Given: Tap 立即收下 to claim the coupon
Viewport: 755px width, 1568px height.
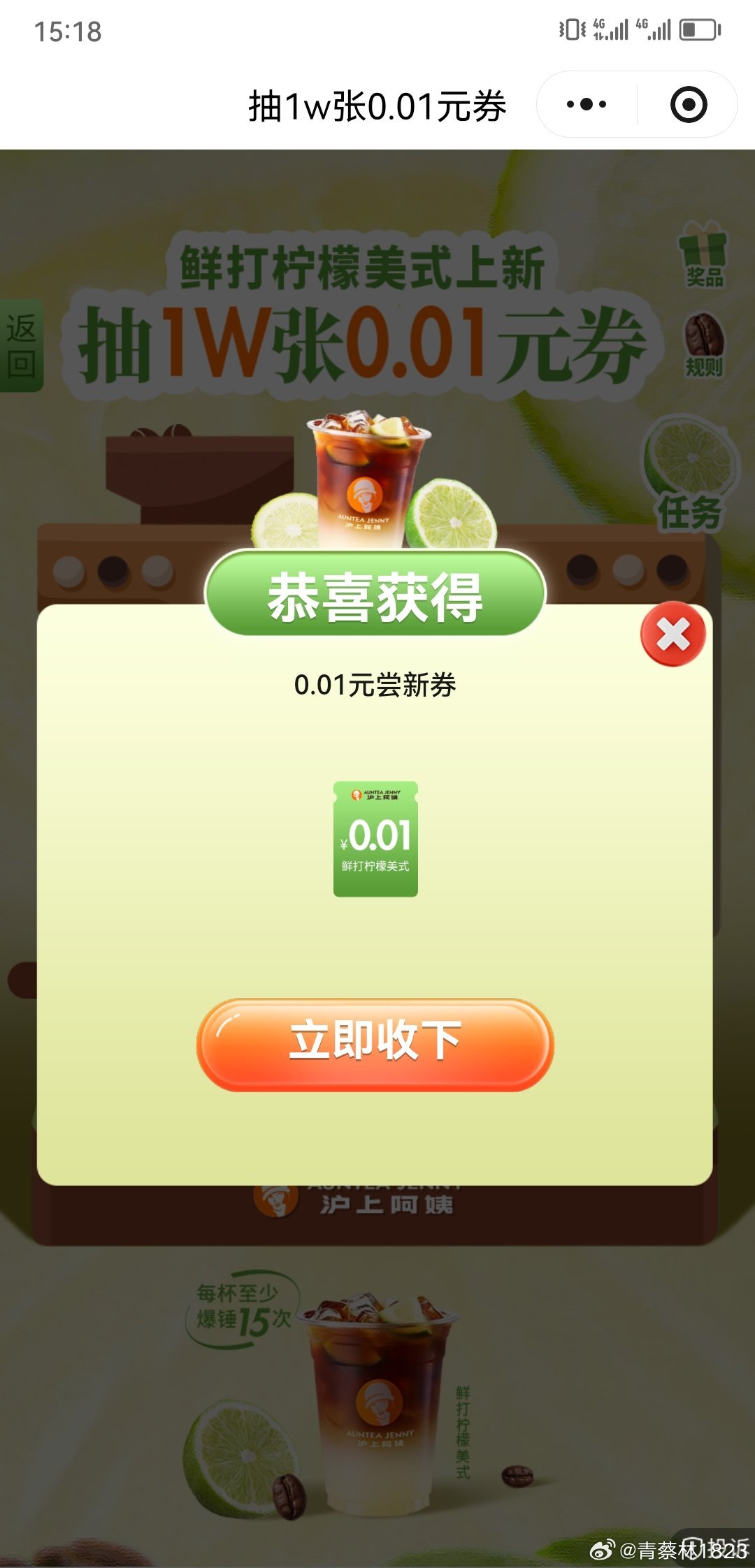Looking at the screenshot, I should click(375, 1043).
